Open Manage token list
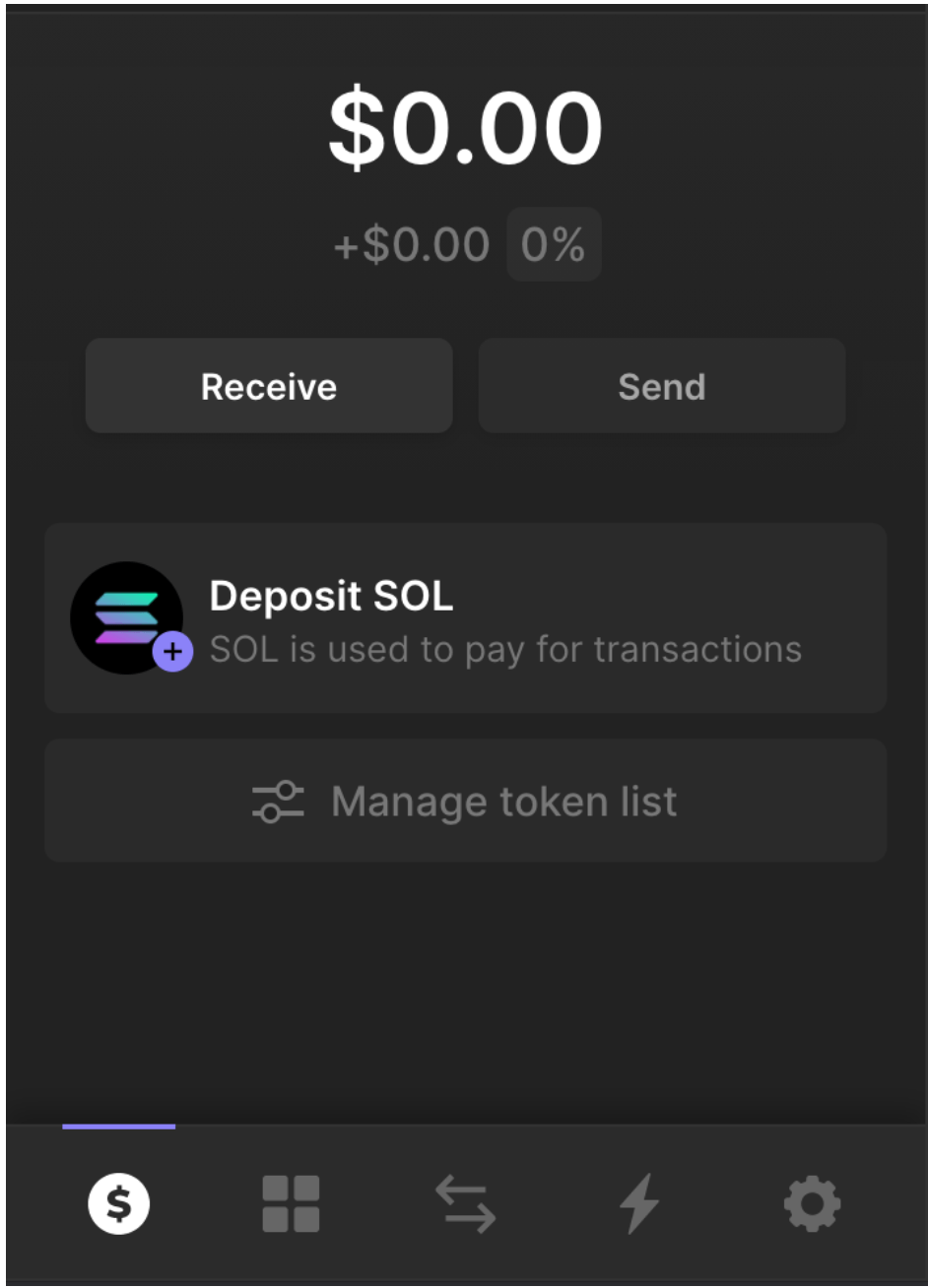This screenshot has height=1288, width=928. point(465,802)
